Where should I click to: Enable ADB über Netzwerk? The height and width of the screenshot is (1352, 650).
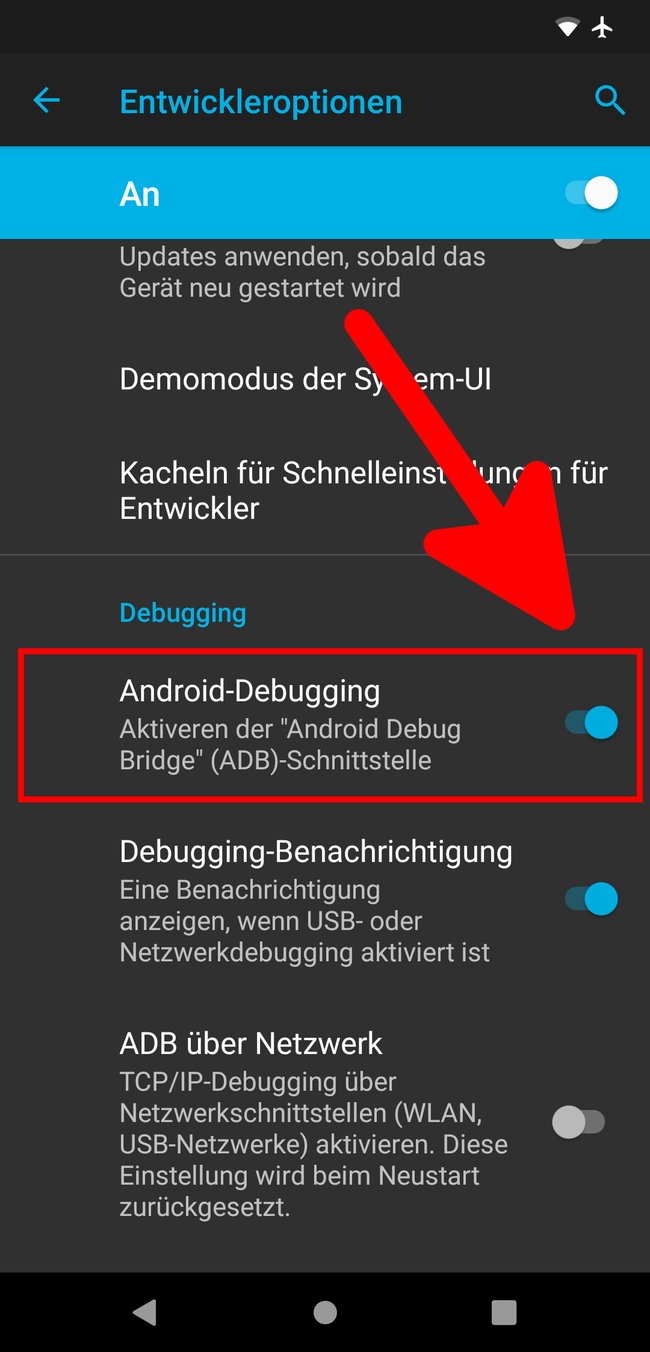[x=579, y=1123]
